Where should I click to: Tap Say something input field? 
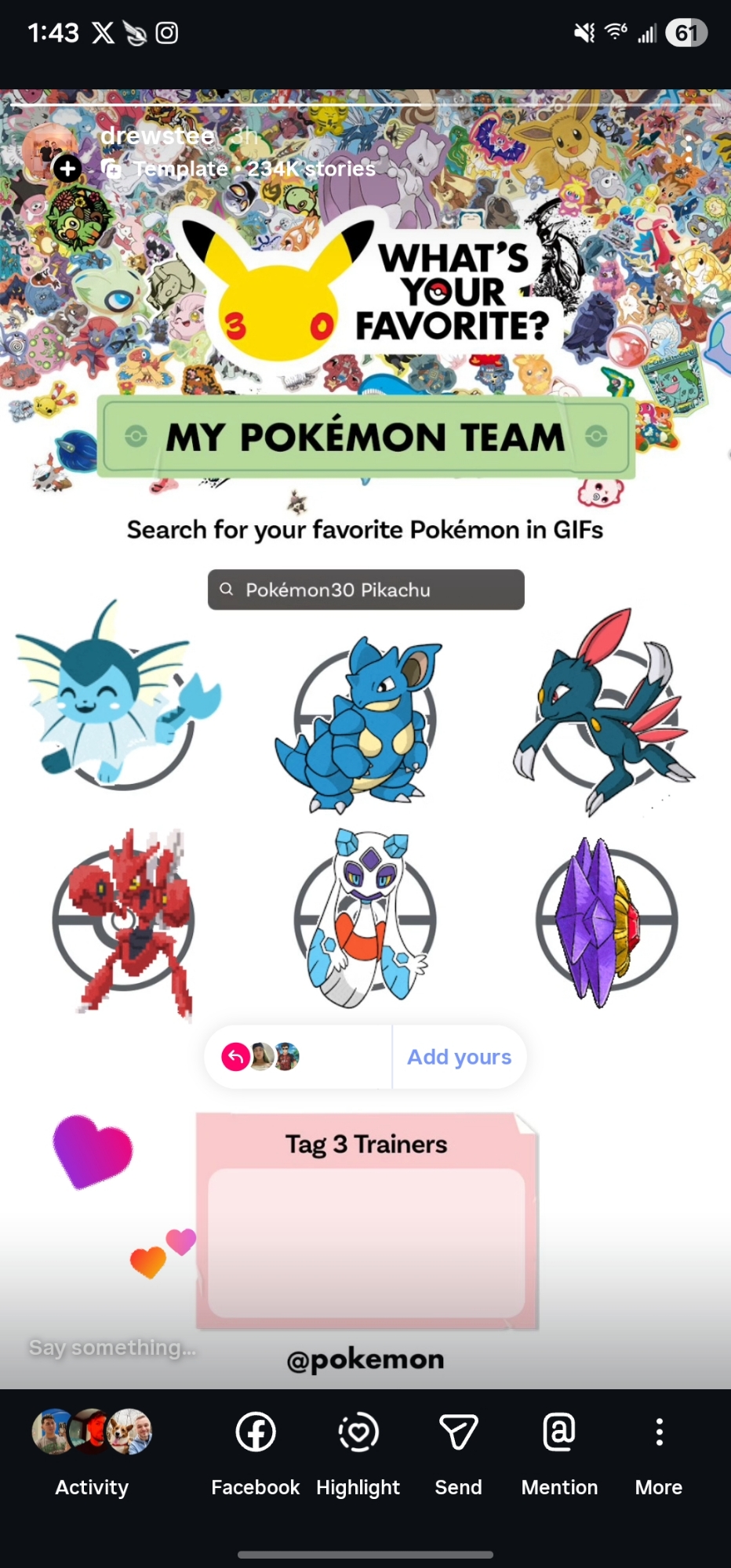(112, 1347)
